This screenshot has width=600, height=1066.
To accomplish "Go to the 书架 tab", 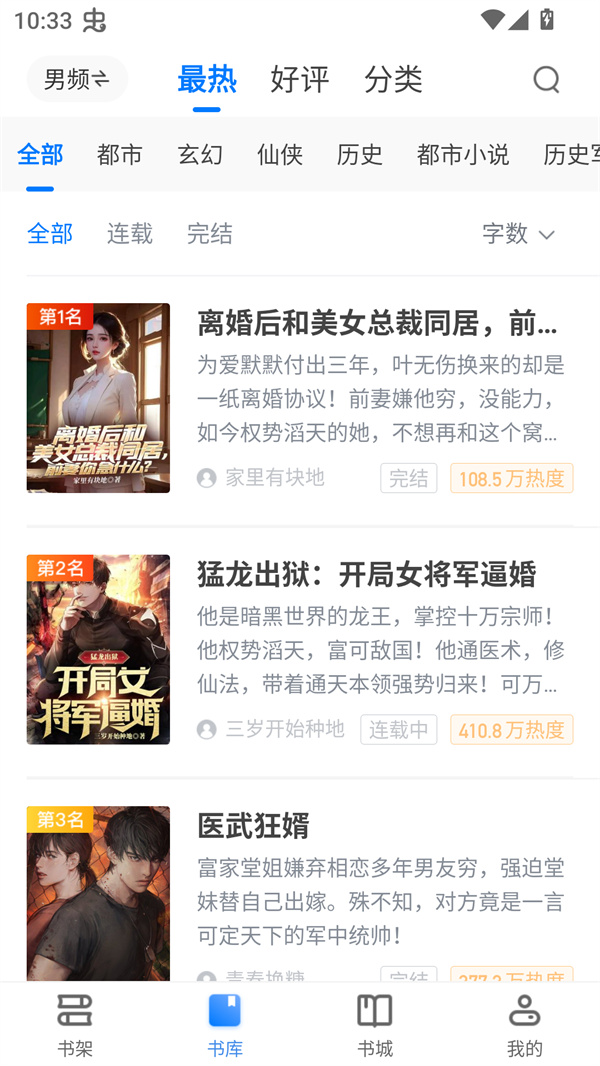I will point(75,1025).
